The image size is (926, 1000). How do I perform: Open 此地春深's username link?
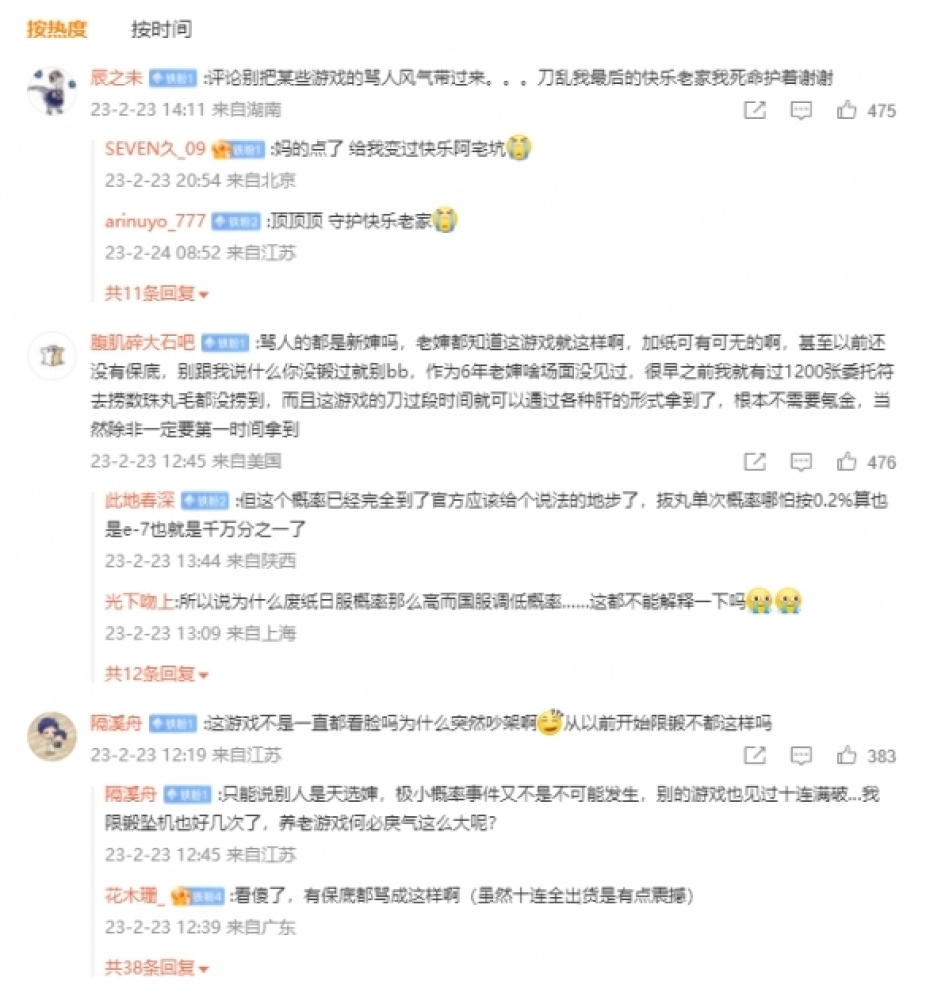(140, 501)
